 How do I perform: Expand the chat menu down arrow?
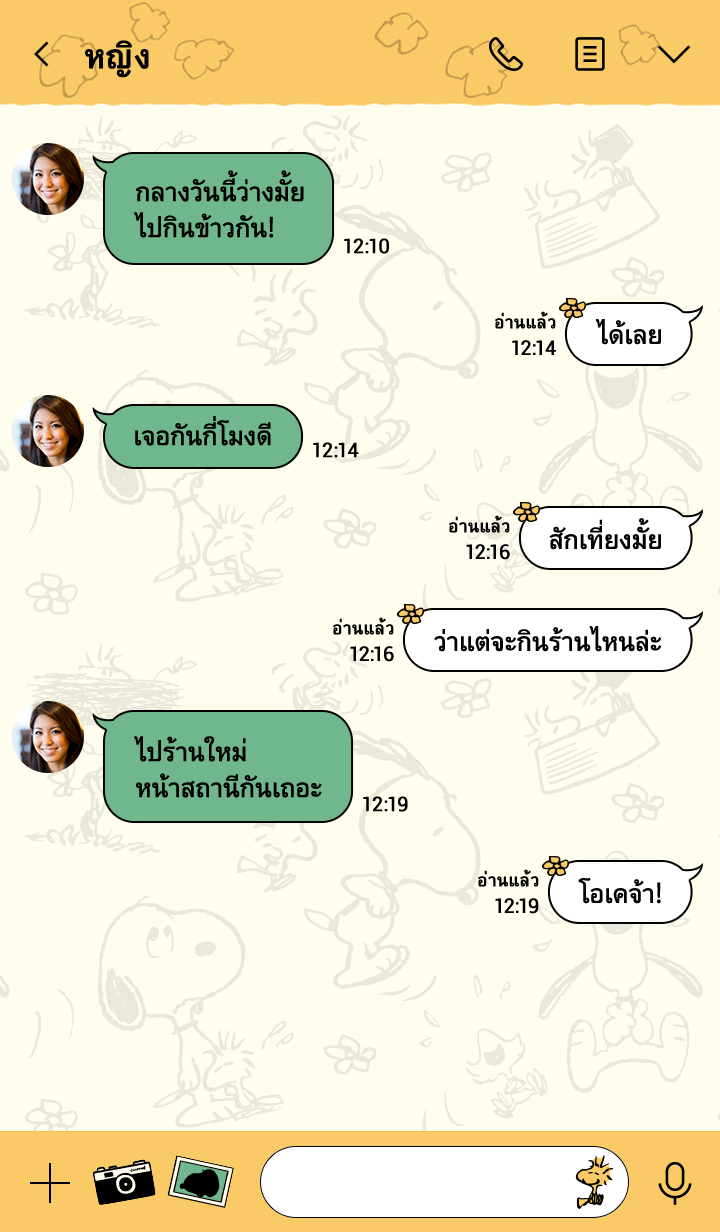point(673,54)
